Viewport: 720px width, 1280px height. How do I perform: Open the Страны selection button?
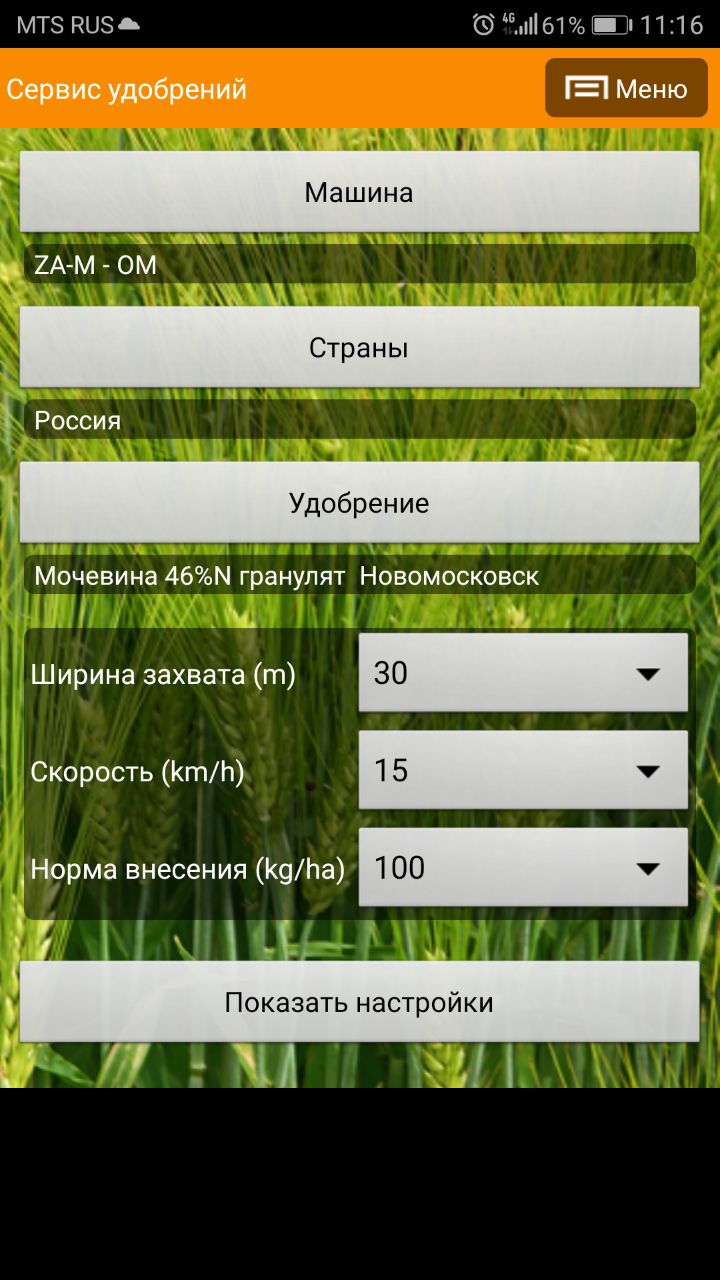click(359, 348)
